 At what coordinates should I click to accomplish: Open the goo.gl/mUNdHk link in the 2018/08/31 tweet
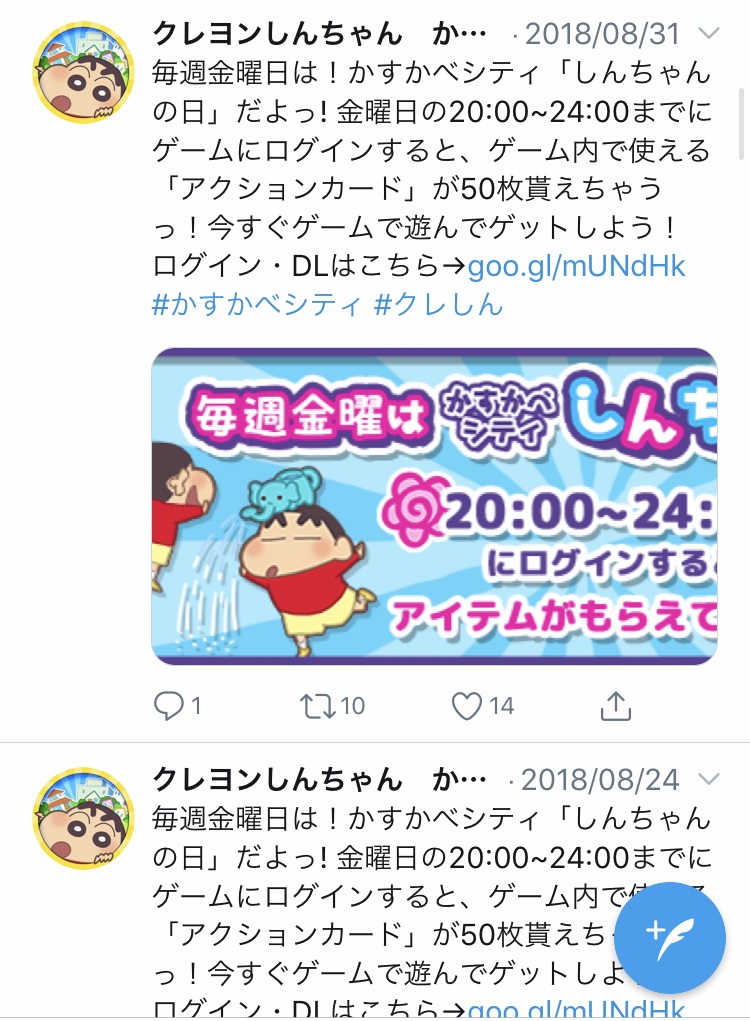(x=576, y=266)
